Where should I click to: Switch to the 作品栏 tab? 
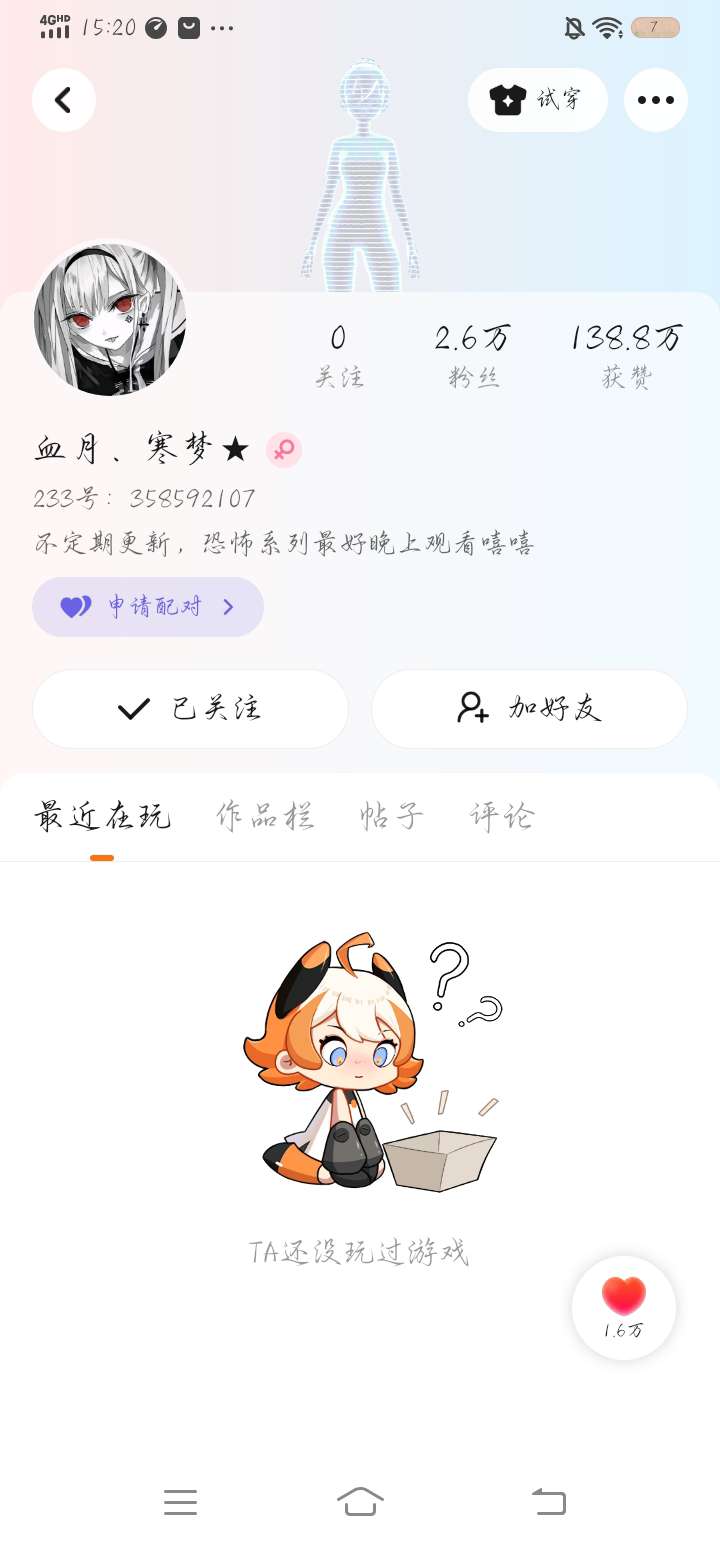pyautogui.click(x=265, y=817)
